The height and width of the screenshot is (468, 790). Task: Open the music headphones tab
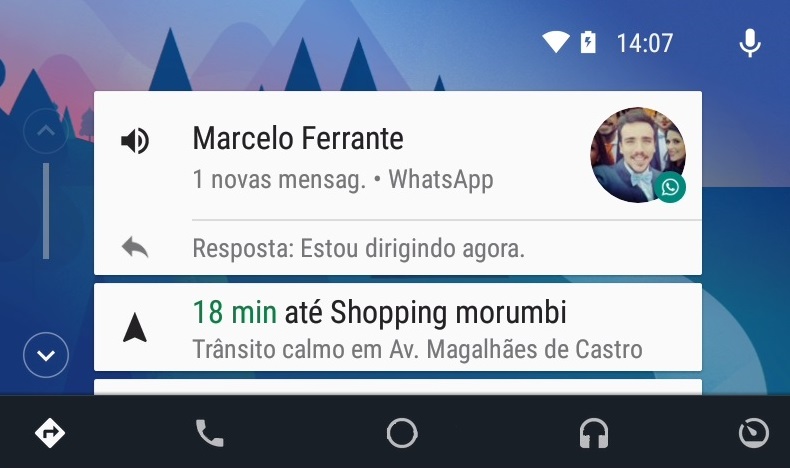tap(594, 433)
